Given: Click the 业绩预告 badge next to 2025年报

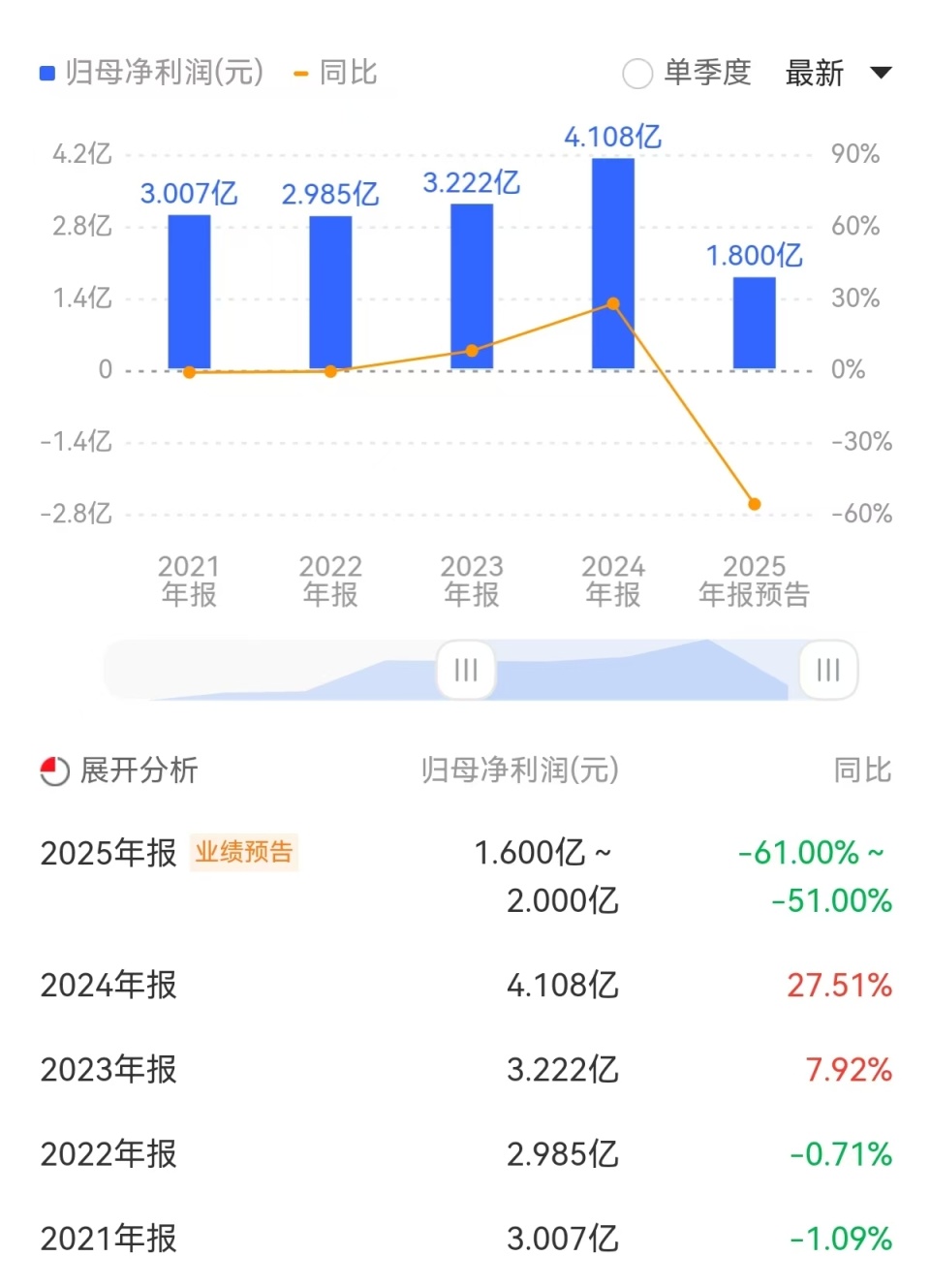Looking at the screenshot, I should click(x=244, y=854).
